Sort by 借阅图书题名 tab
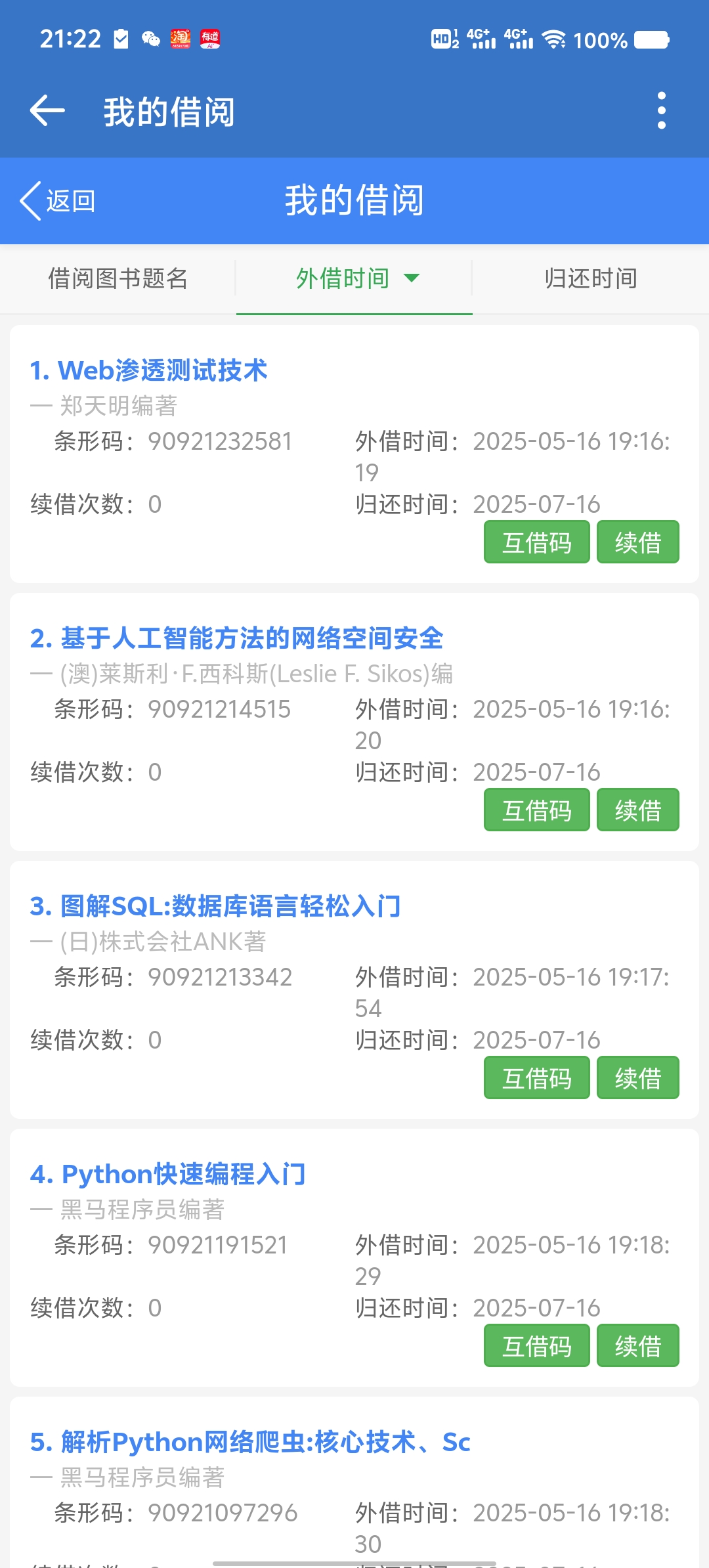Image resolution: width=709 pixels, height=1568 pixels. (118, 278)
